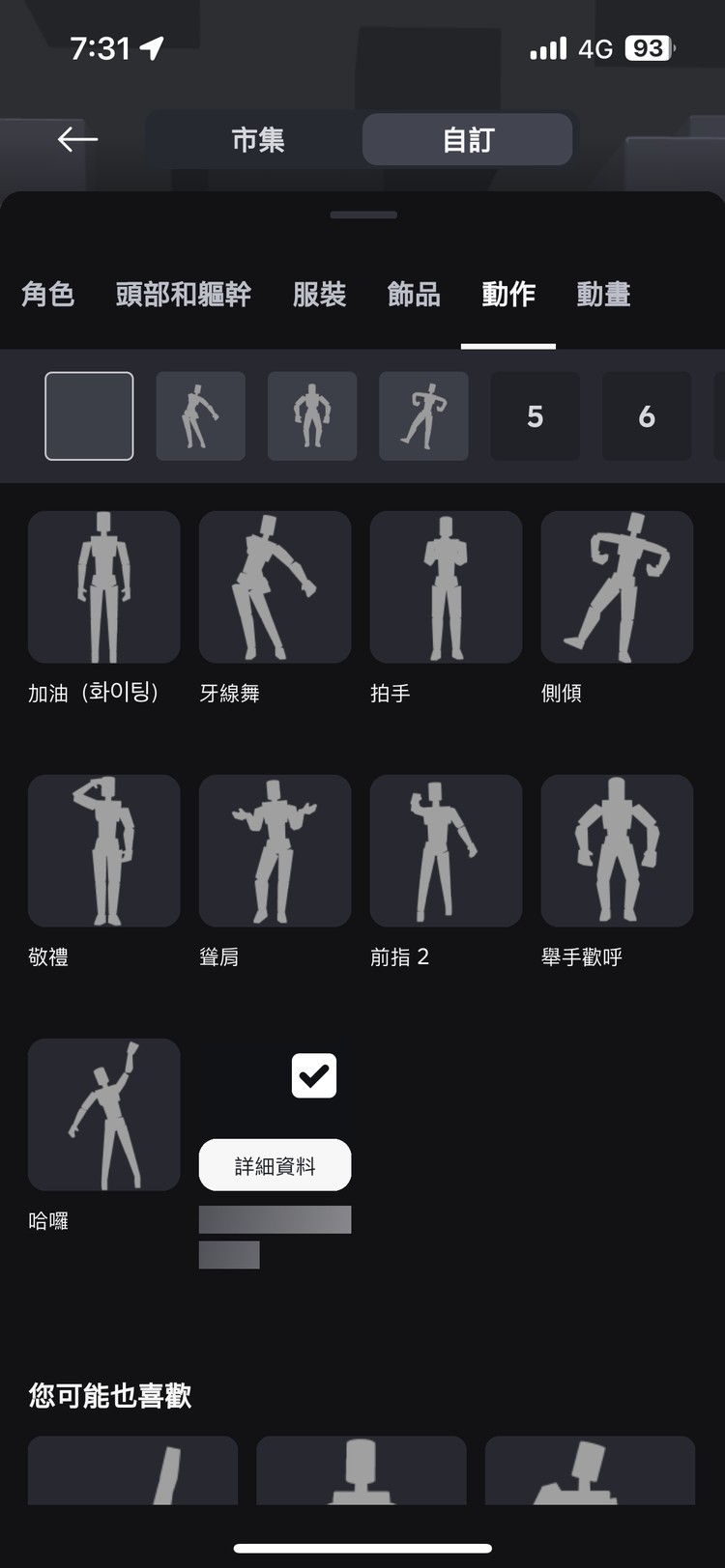Tap the 詳細資料 button
This screenshot has width=725, height=1568.
click(x=275, y=1165)
